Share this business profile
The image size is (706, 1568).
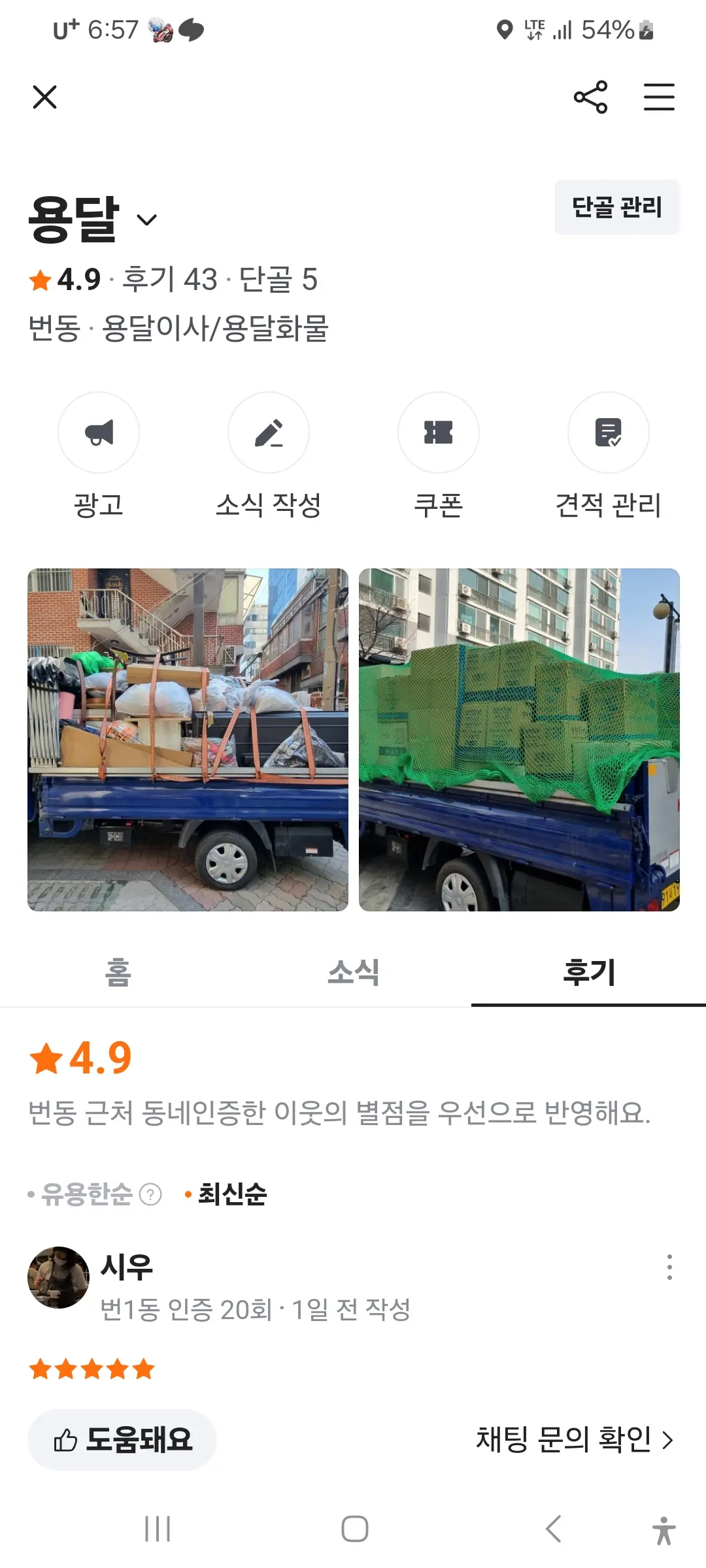pos(590,97)
